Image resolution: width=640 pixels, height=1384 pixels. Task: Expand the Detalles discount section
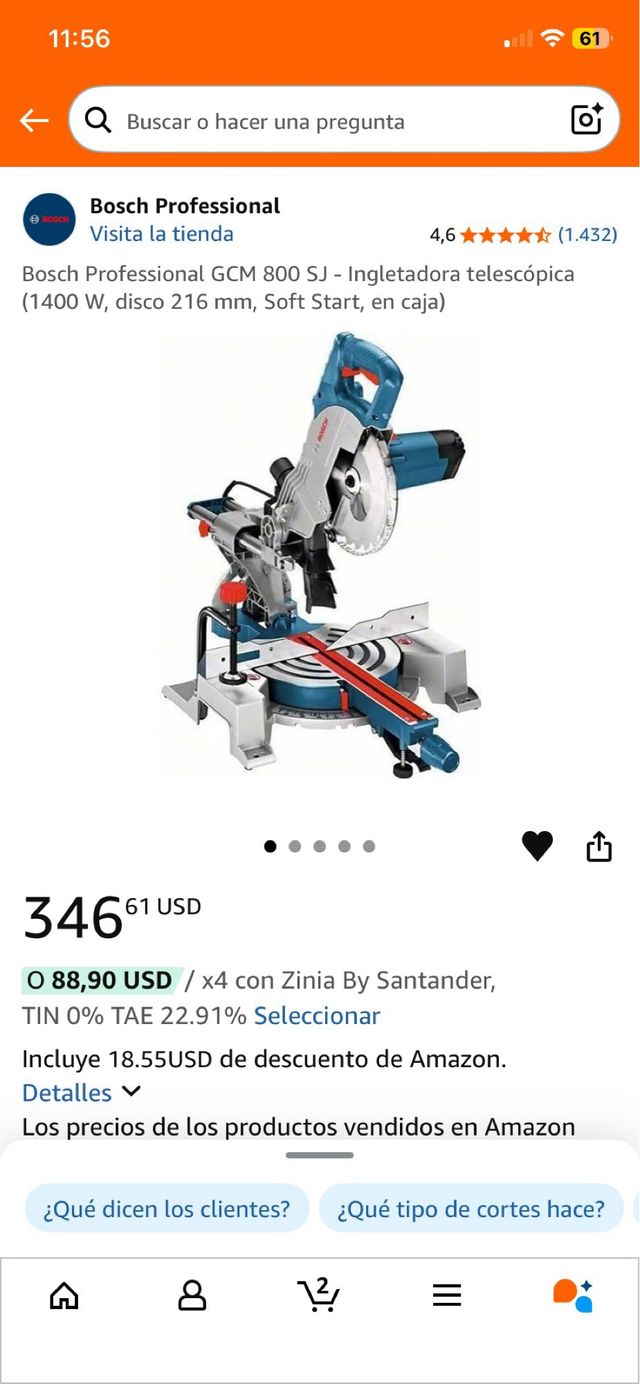point(80,1092)
